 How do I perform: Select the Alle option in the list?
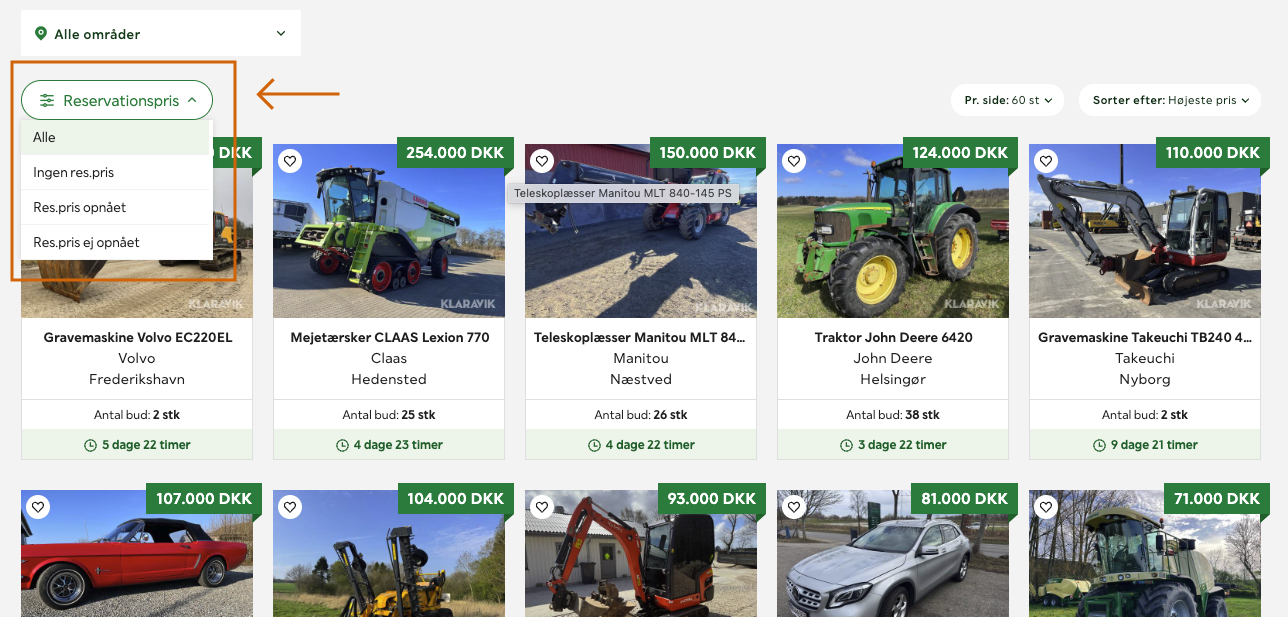coord(115,138)
